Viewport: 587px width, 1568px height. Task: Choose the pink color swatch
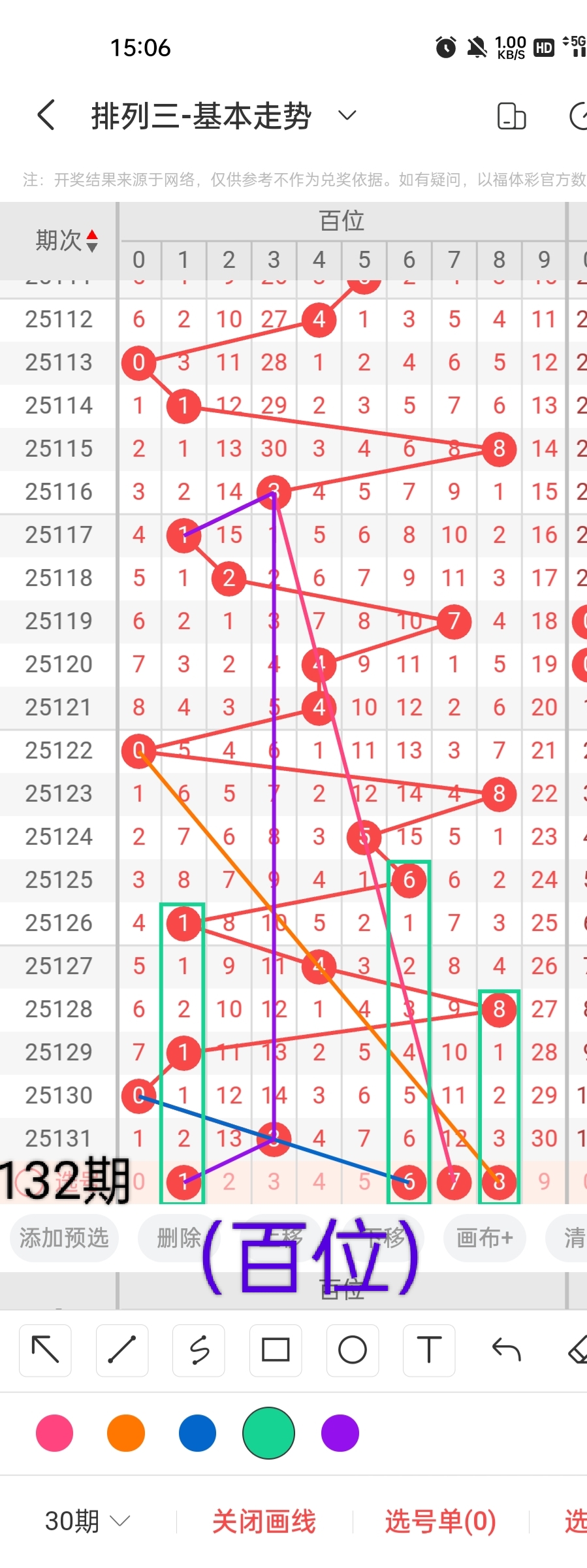[x=55, y=1433]
